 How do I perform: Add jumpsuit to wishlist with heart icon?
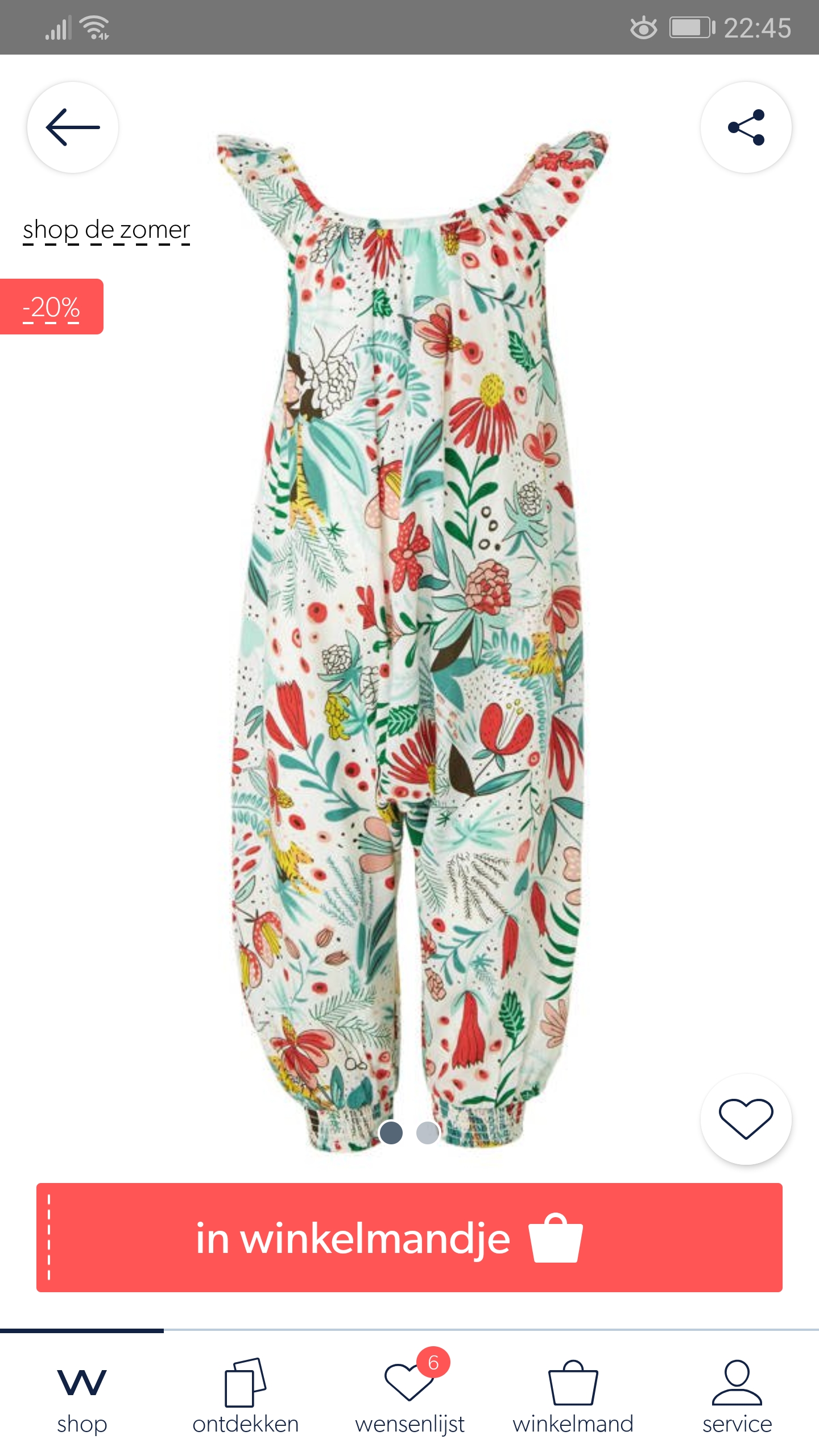(x=746, y=1119)
